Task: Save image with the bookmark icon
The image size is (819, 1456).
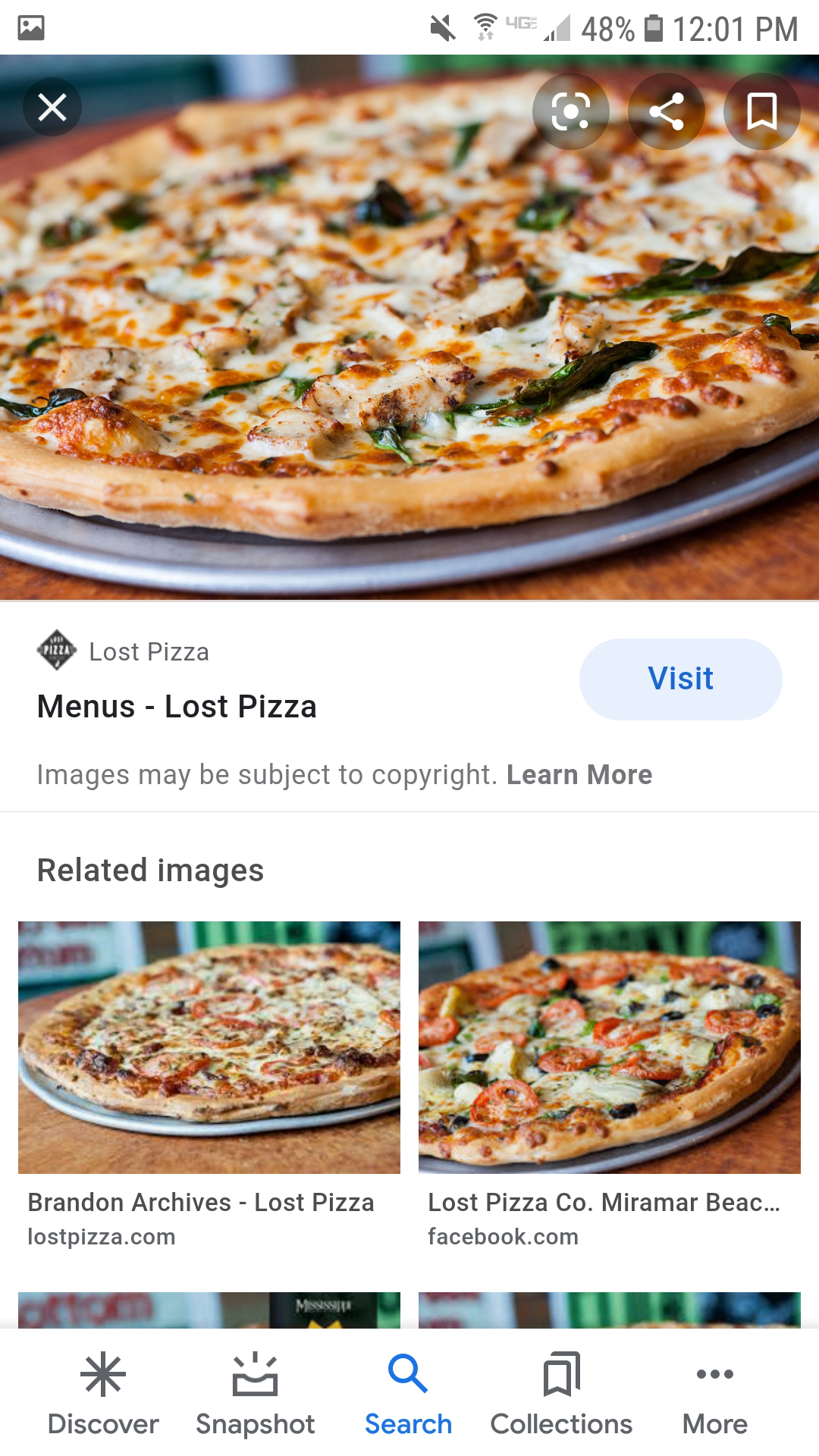Action: click(x=761, y=111)
